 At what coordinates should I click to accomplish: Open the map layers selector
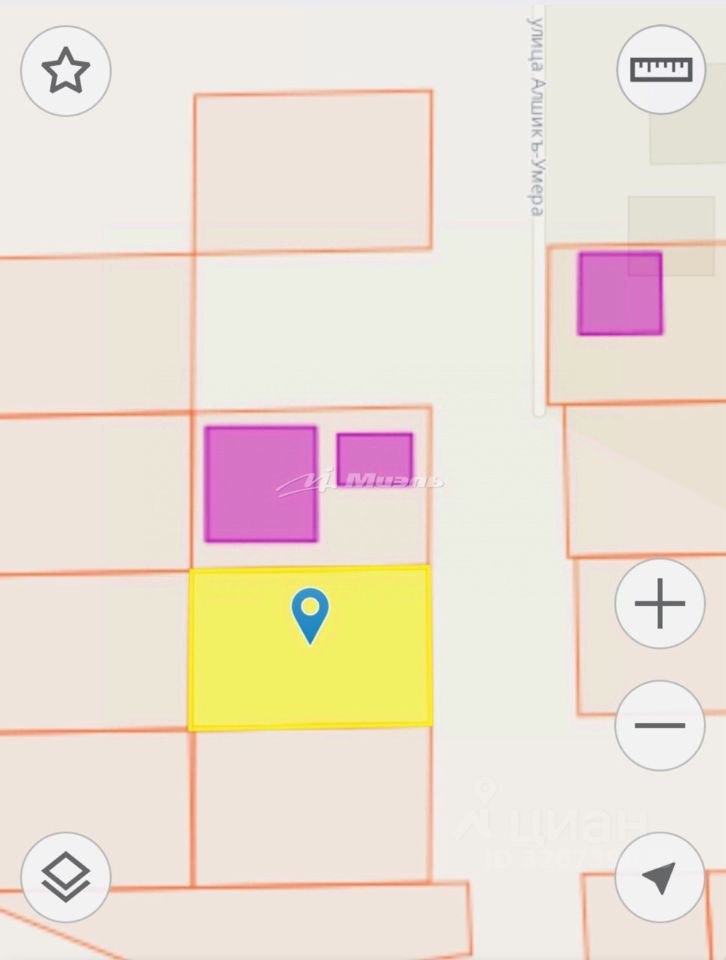(x=66, y=877)
